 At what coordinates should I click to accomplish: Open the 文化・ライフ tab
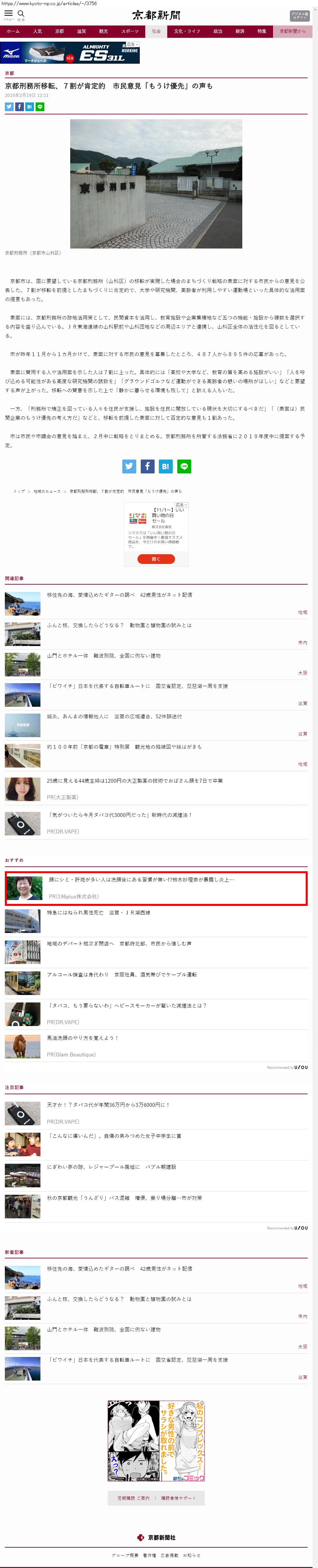tap(187, 31)
